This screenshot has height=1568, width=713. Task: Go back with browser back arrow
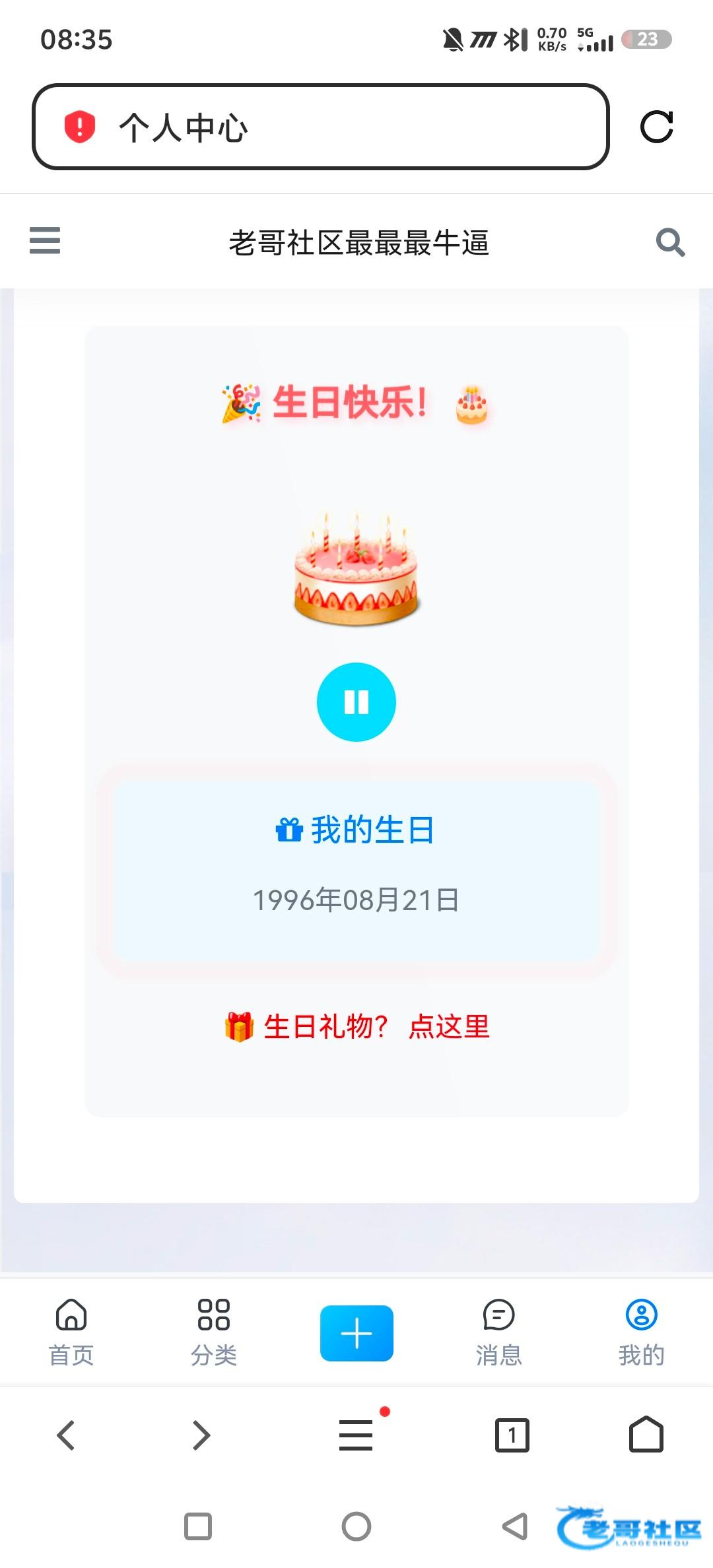tap(66, 1435)
